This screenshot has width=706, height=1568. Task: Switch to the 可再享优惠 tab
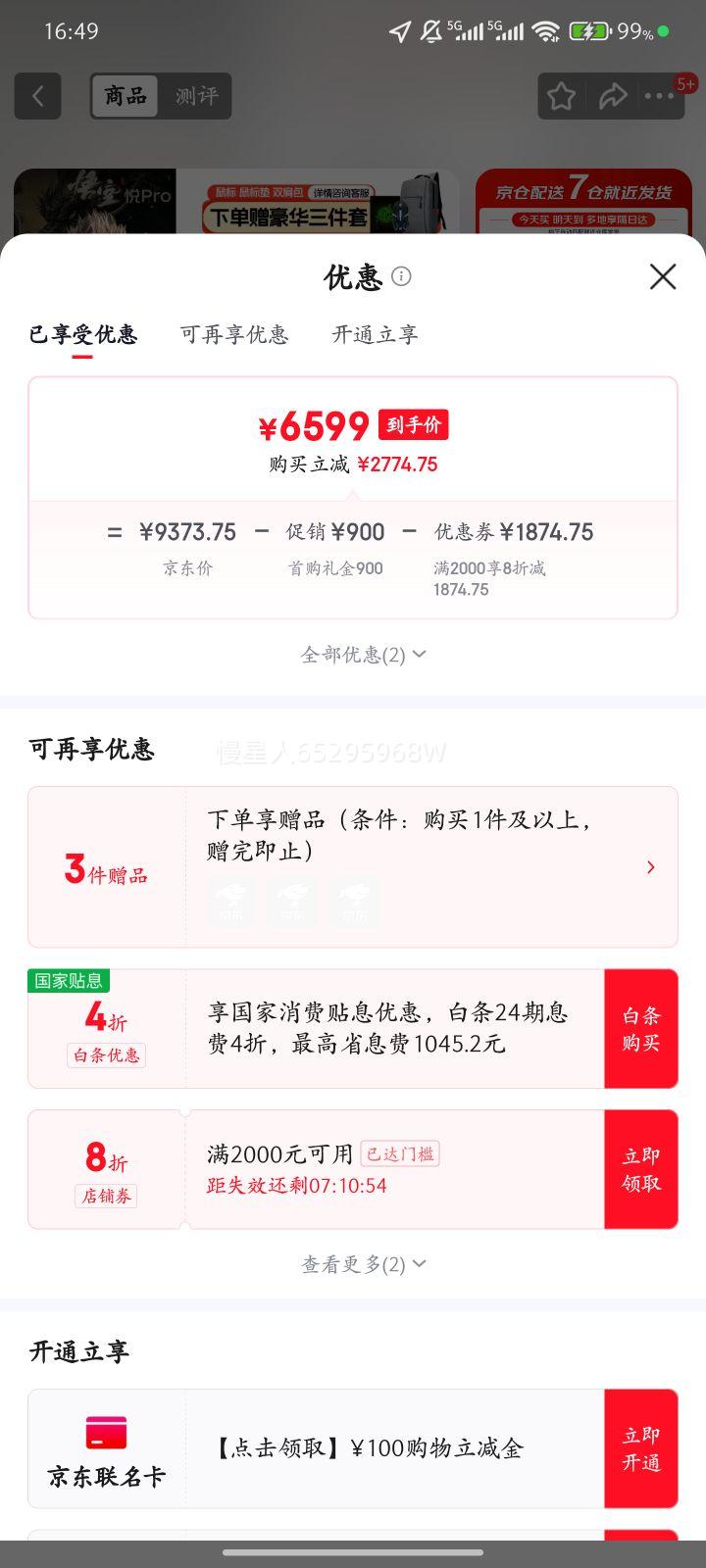tap(234, 335)
